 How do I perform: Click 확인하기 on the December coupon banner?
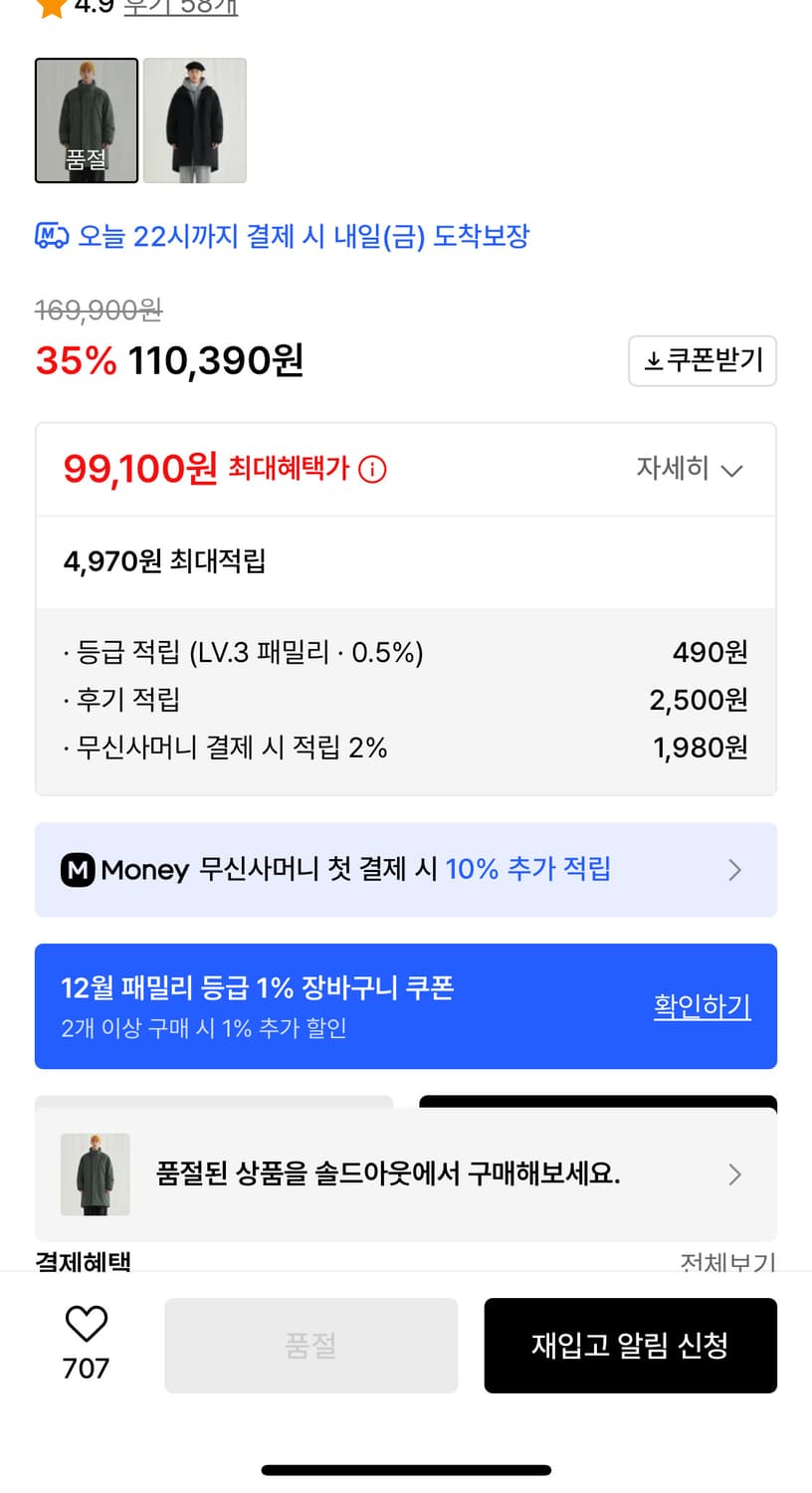pyautogui.click(x=703, y=1006)
